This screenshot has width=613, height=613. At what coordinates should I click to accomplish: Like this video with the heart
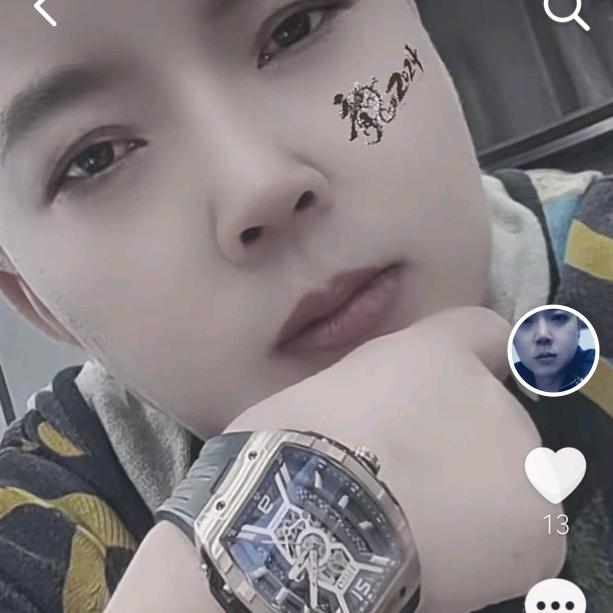pos(555,474)
